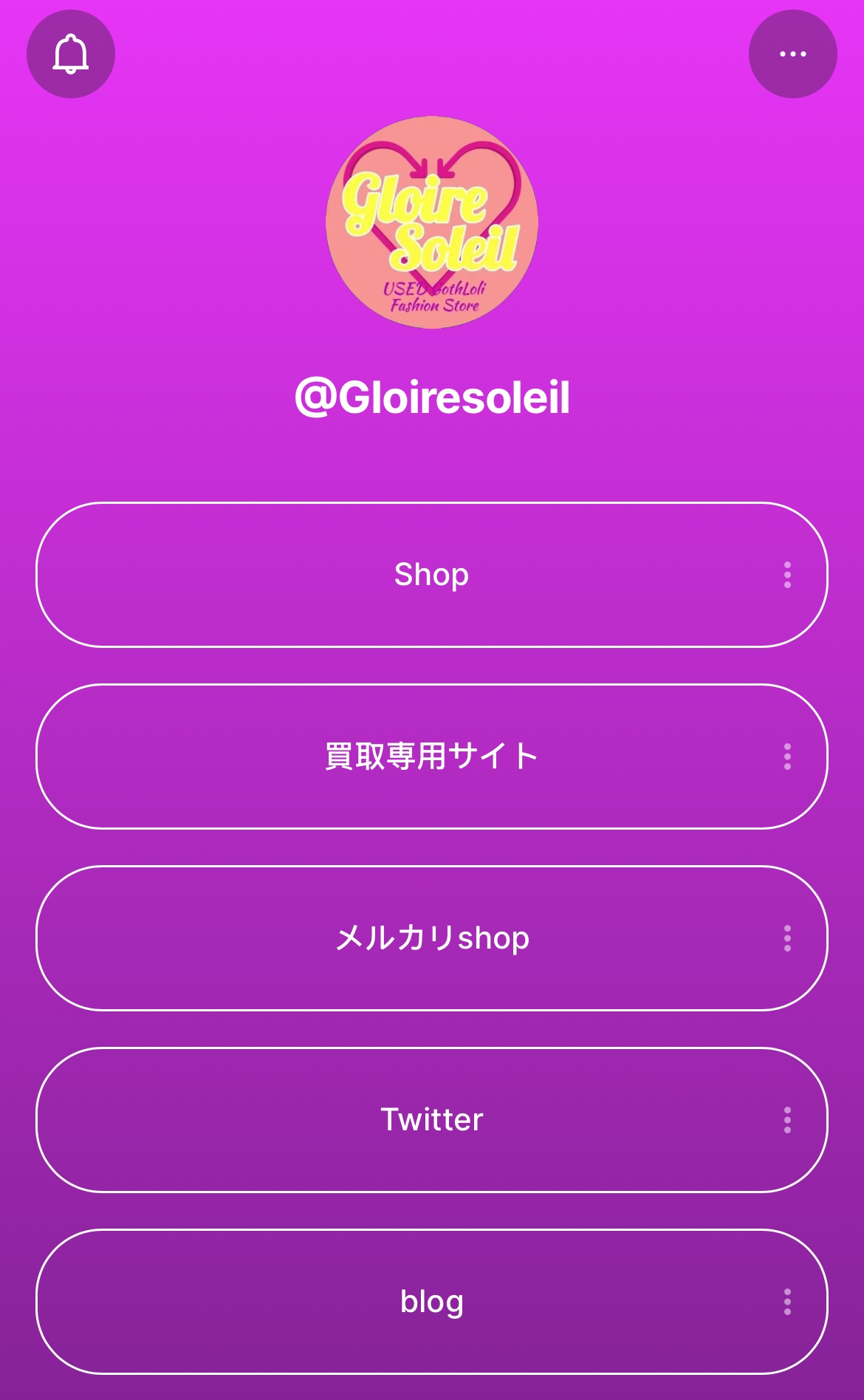Open the Shop link
The height and width of the screenshot is (1400, 864).
pyautogui.click(x=431, y=575)
